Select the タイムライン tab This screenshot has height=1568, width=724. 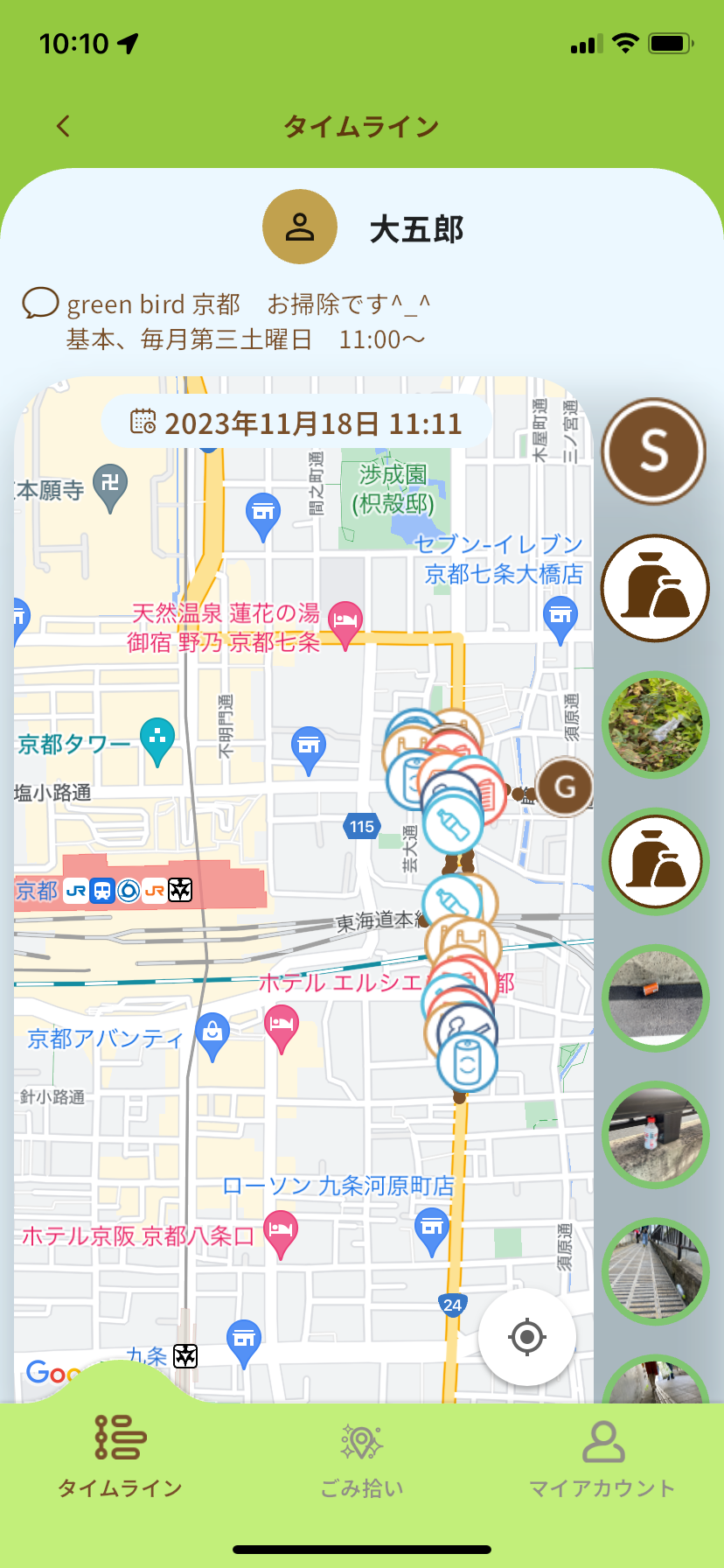click(121, 1459)
